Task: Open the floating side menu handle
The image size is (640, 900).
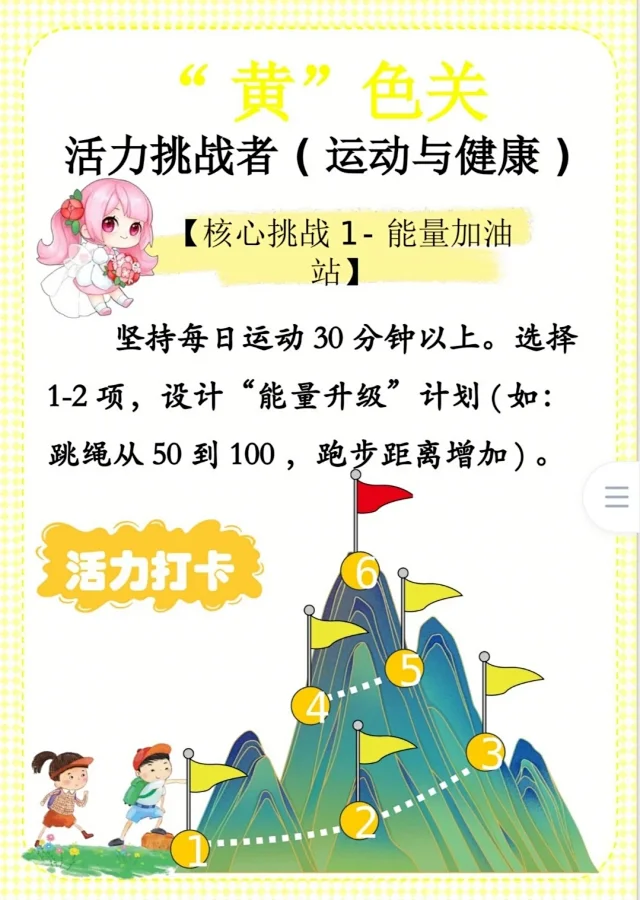Action: coord(617,497)
